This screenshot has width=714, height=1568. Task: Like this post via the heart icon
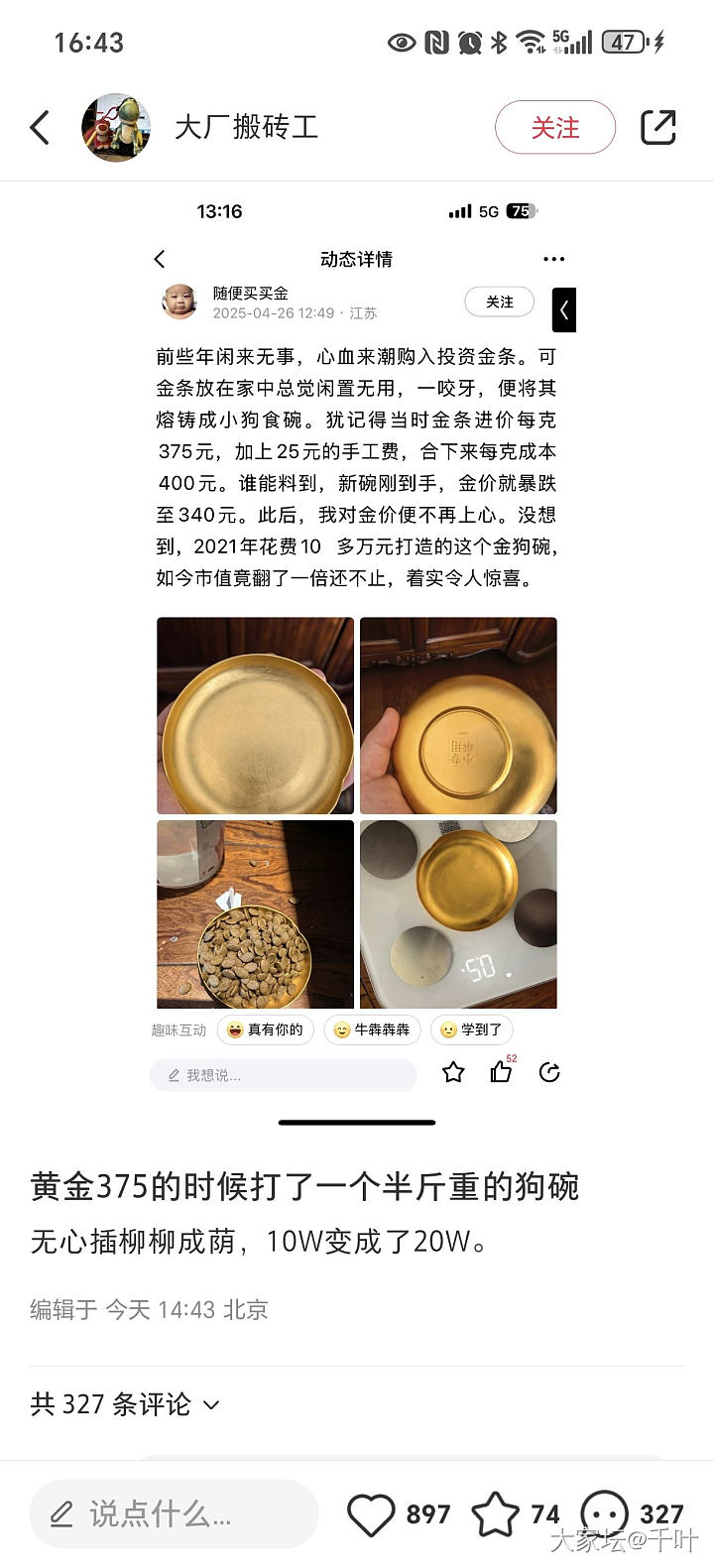(372, 1514)
